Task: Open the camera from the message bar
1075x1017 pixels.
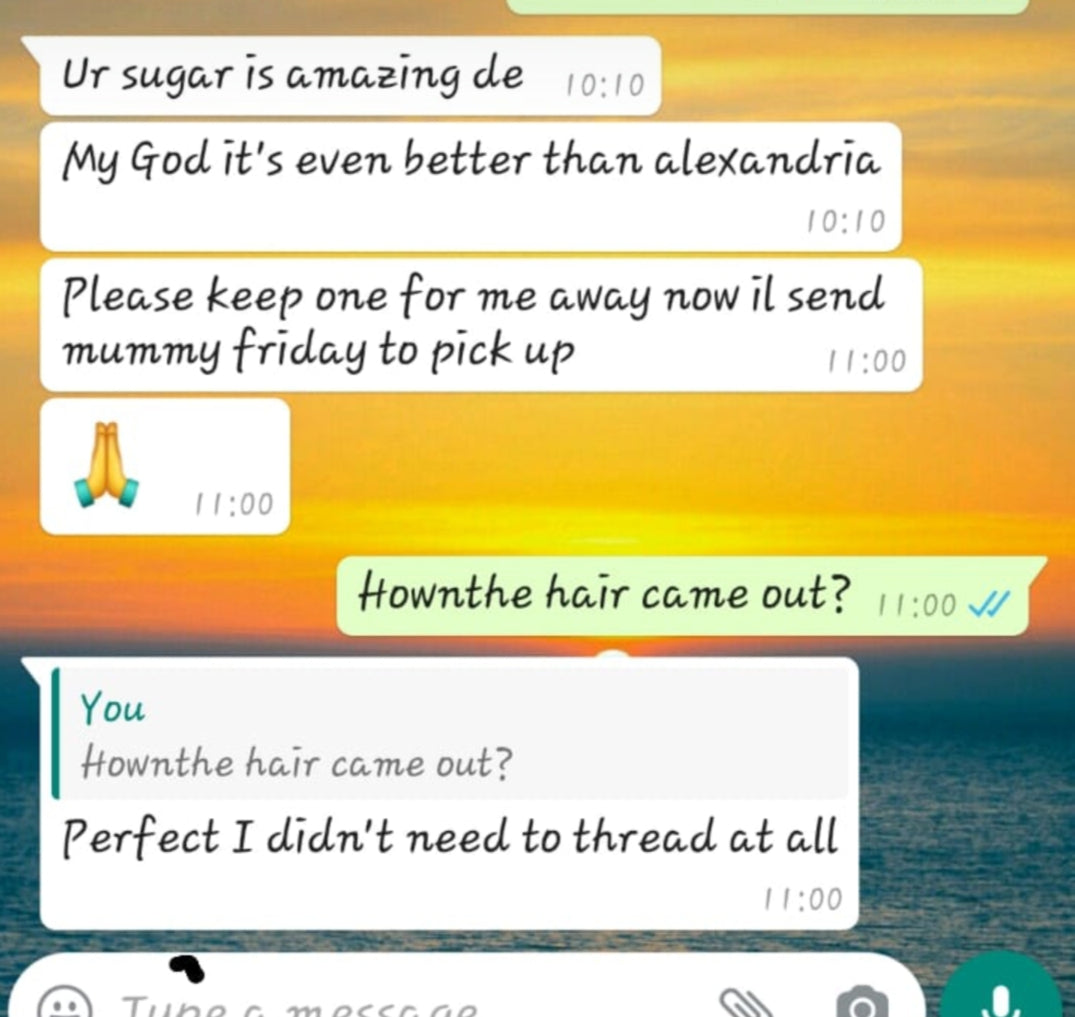Action: [862, 1003]
